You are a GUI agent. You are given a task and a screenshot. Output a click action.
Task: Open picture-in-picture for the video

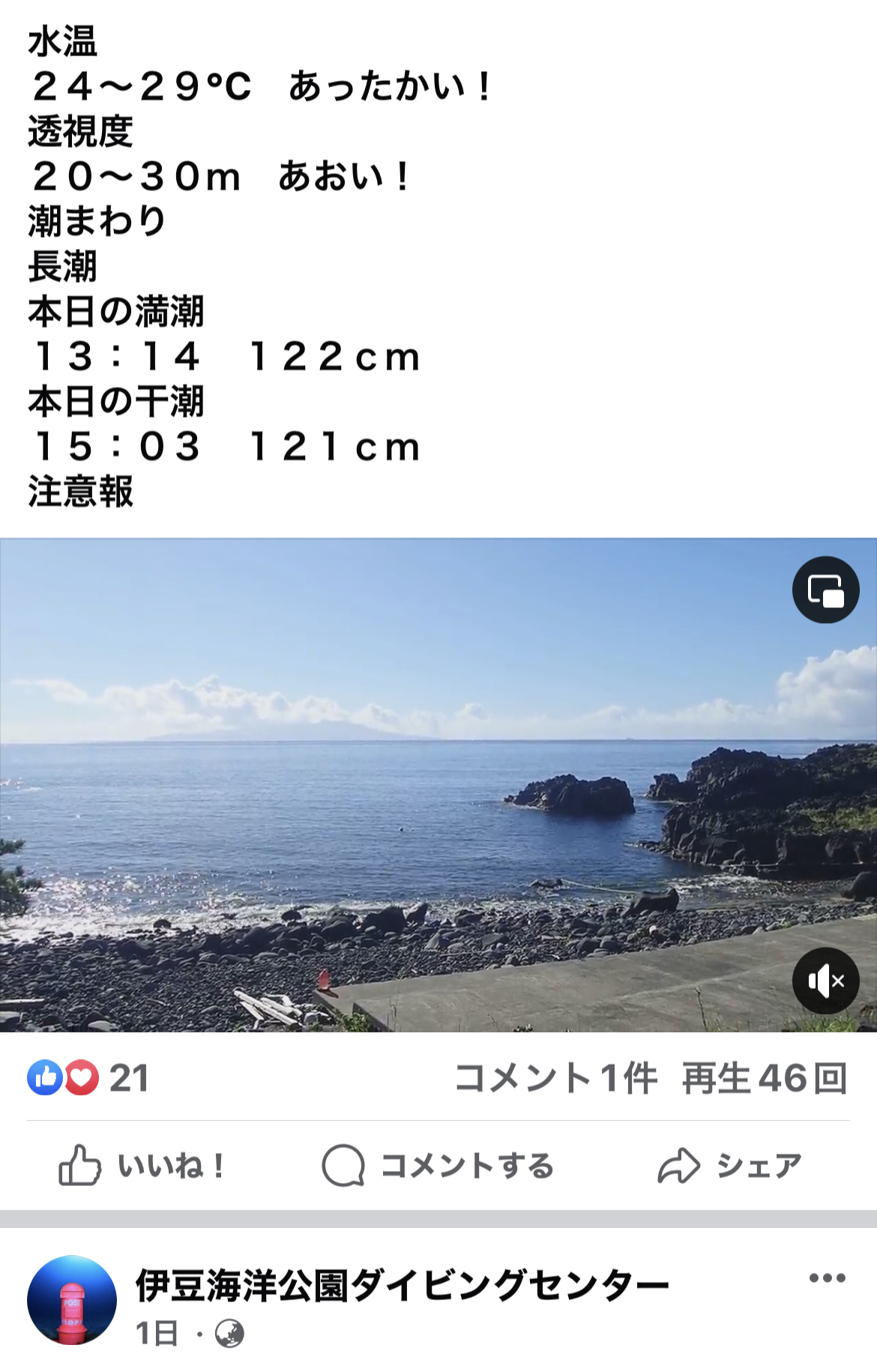tap(825, 590)
